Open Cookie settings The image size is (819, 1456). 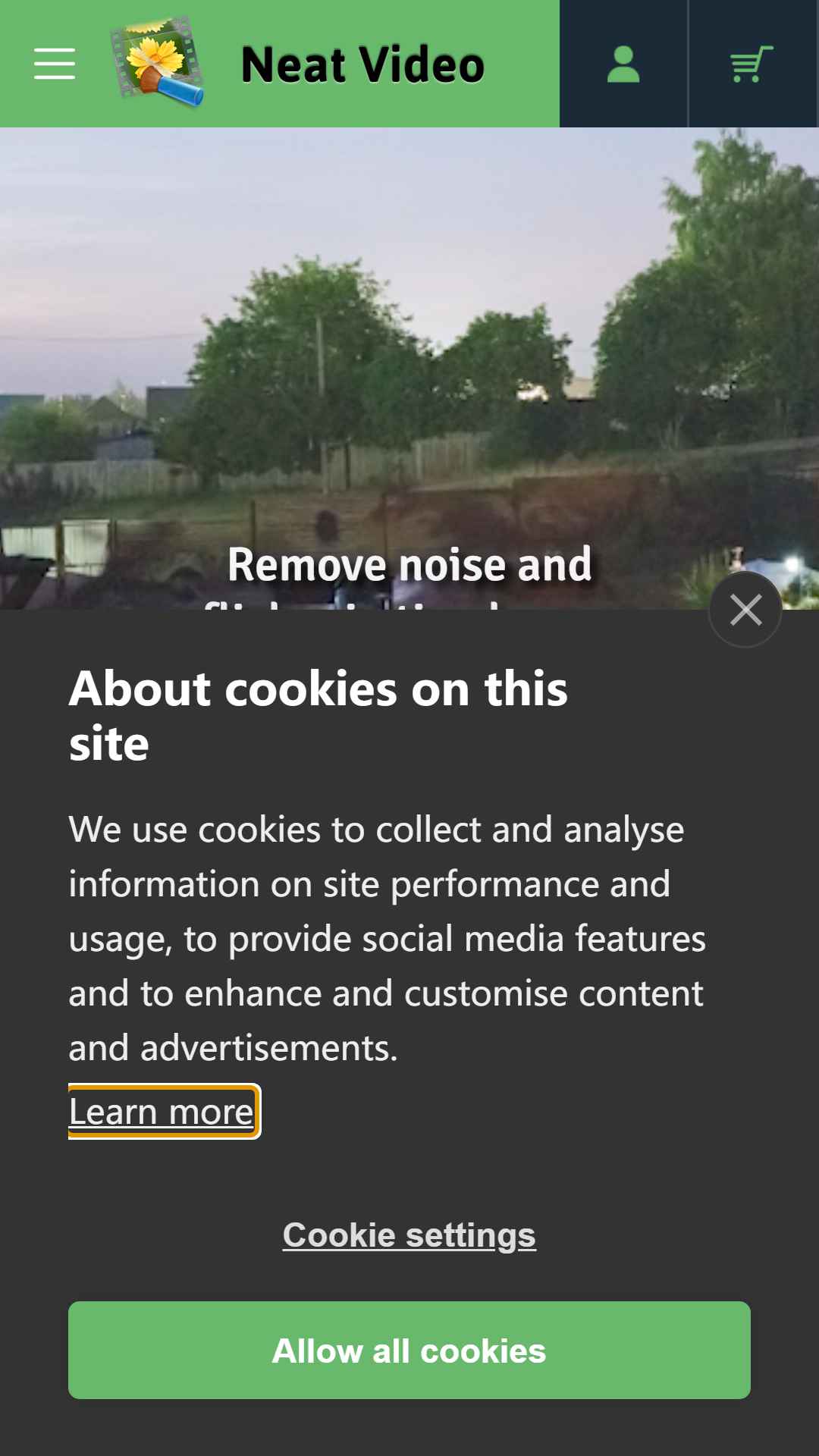(x=409, y=1235)
